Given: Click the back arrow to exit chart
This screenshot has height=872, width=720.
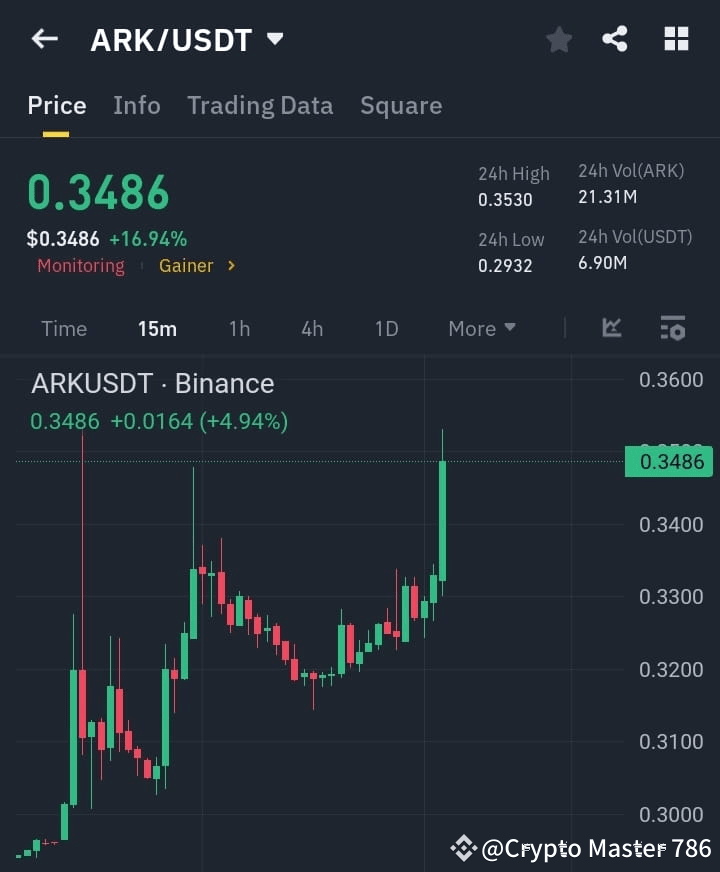Looking at the screenshot, I should click(43, 39).
